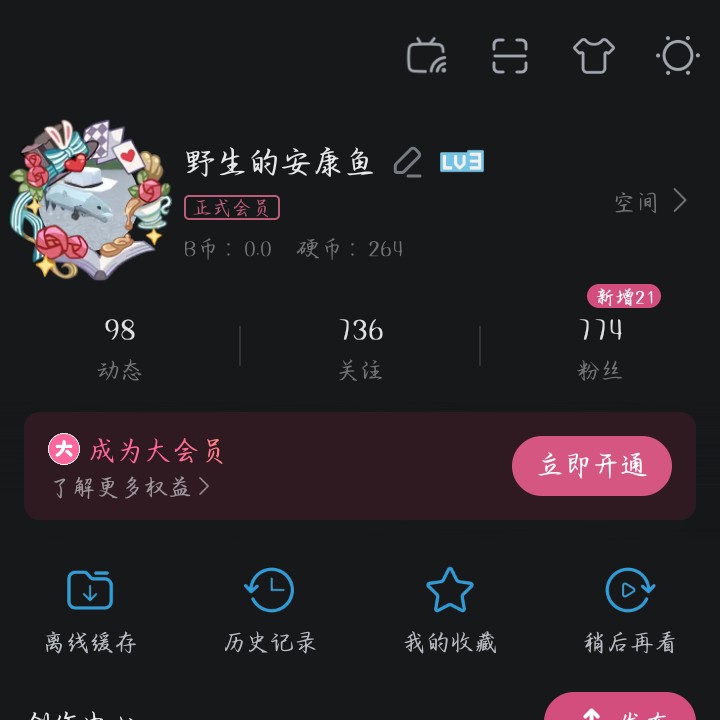Tap the profile avatar picture
This screenshot has height=720, width=720.
pyautogui.click(x=90, y=202)
